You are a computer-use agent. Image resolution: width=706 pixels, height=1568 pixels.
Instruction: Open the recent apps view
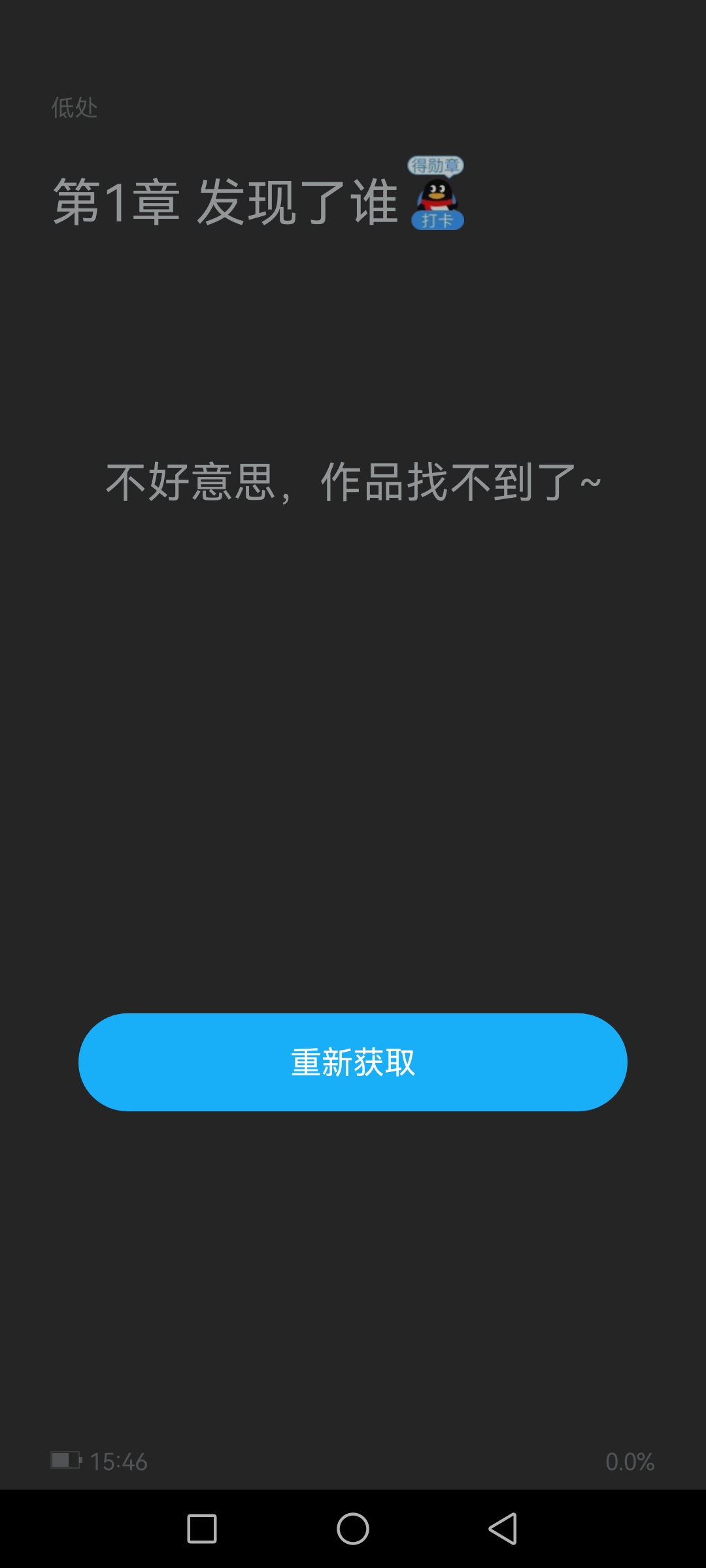pyautogui.click(x=202, y=1529)
